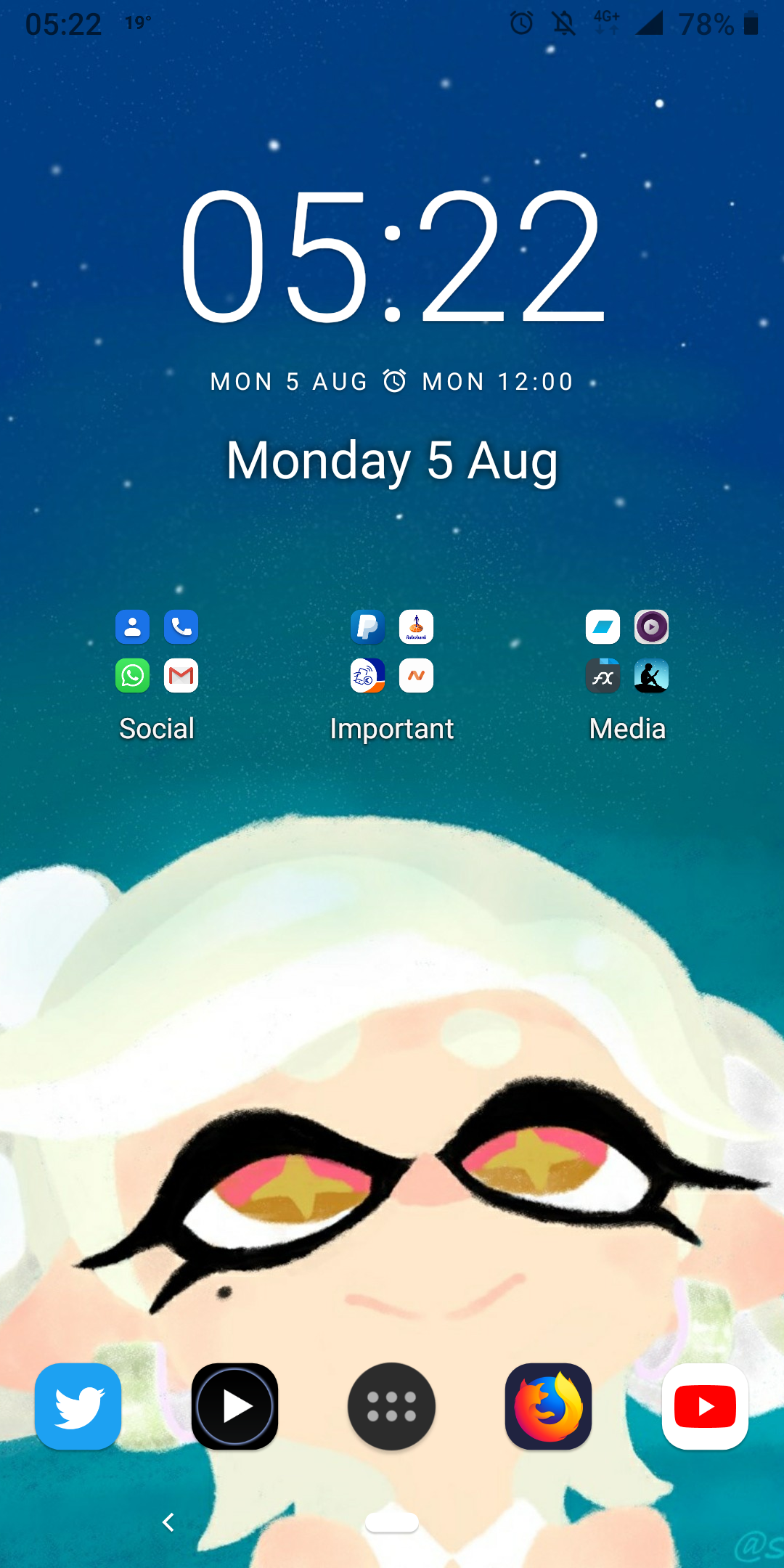Open the Media folder
This screenshot has height=1568, width=784.
point(627,652)
